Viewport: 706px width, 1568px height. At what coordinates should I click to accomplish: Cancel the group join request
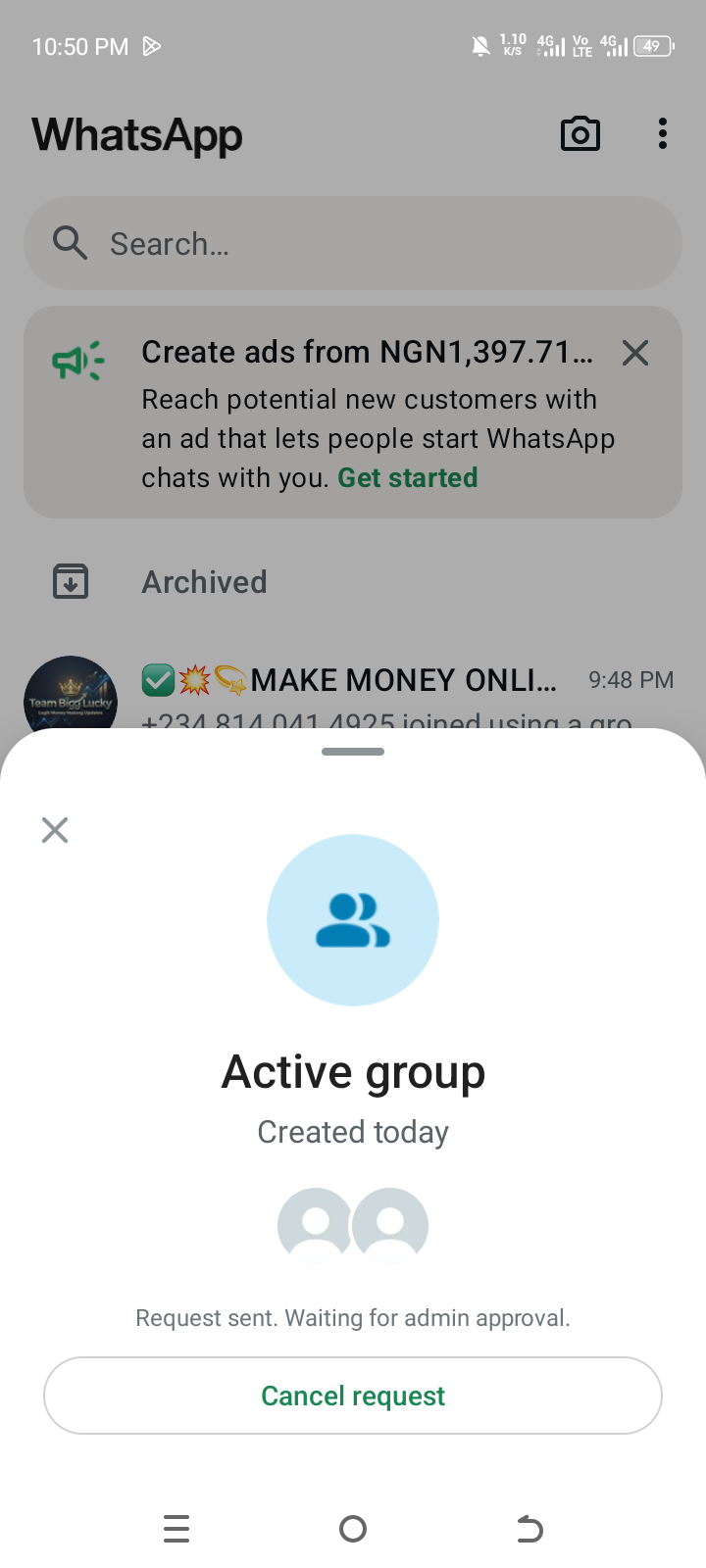(353, 1396)
